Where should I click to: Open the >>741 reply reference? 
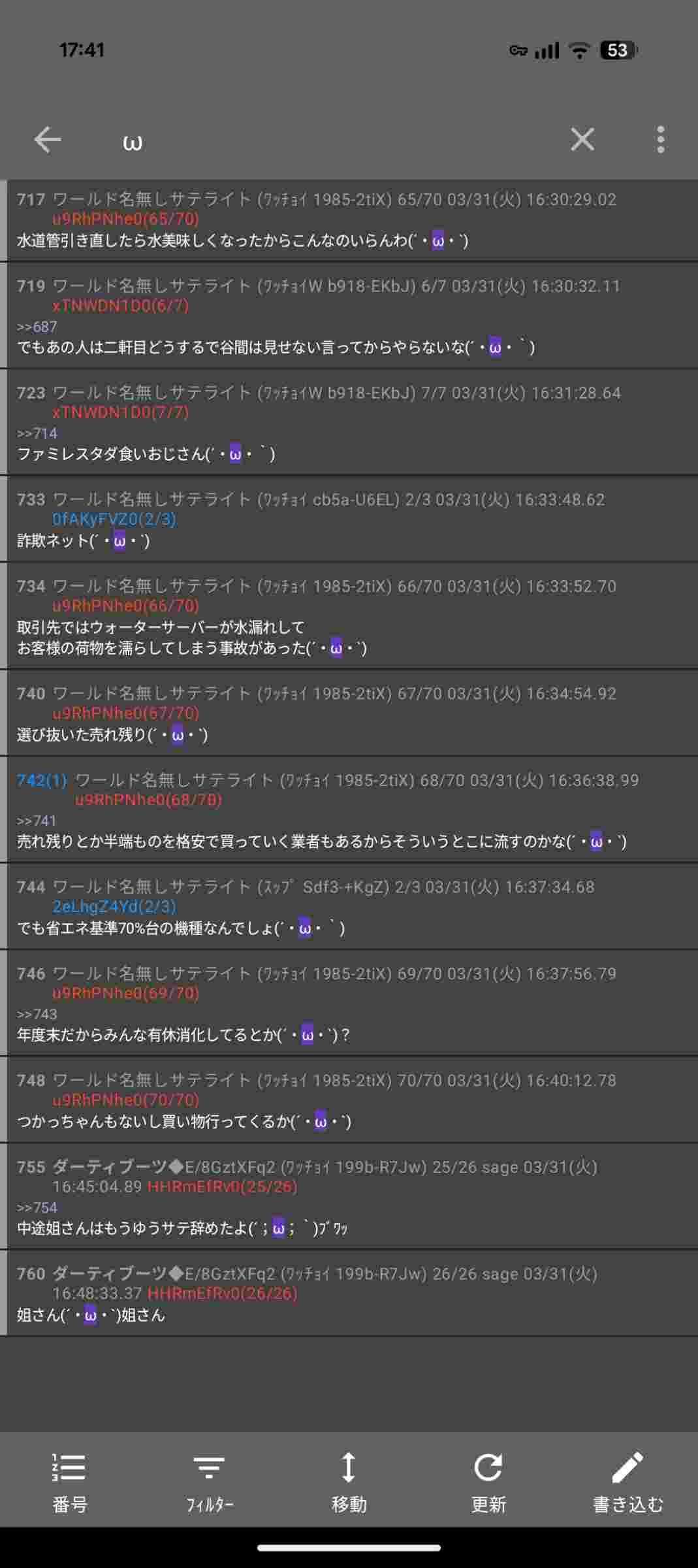click(x=37, y=821)
